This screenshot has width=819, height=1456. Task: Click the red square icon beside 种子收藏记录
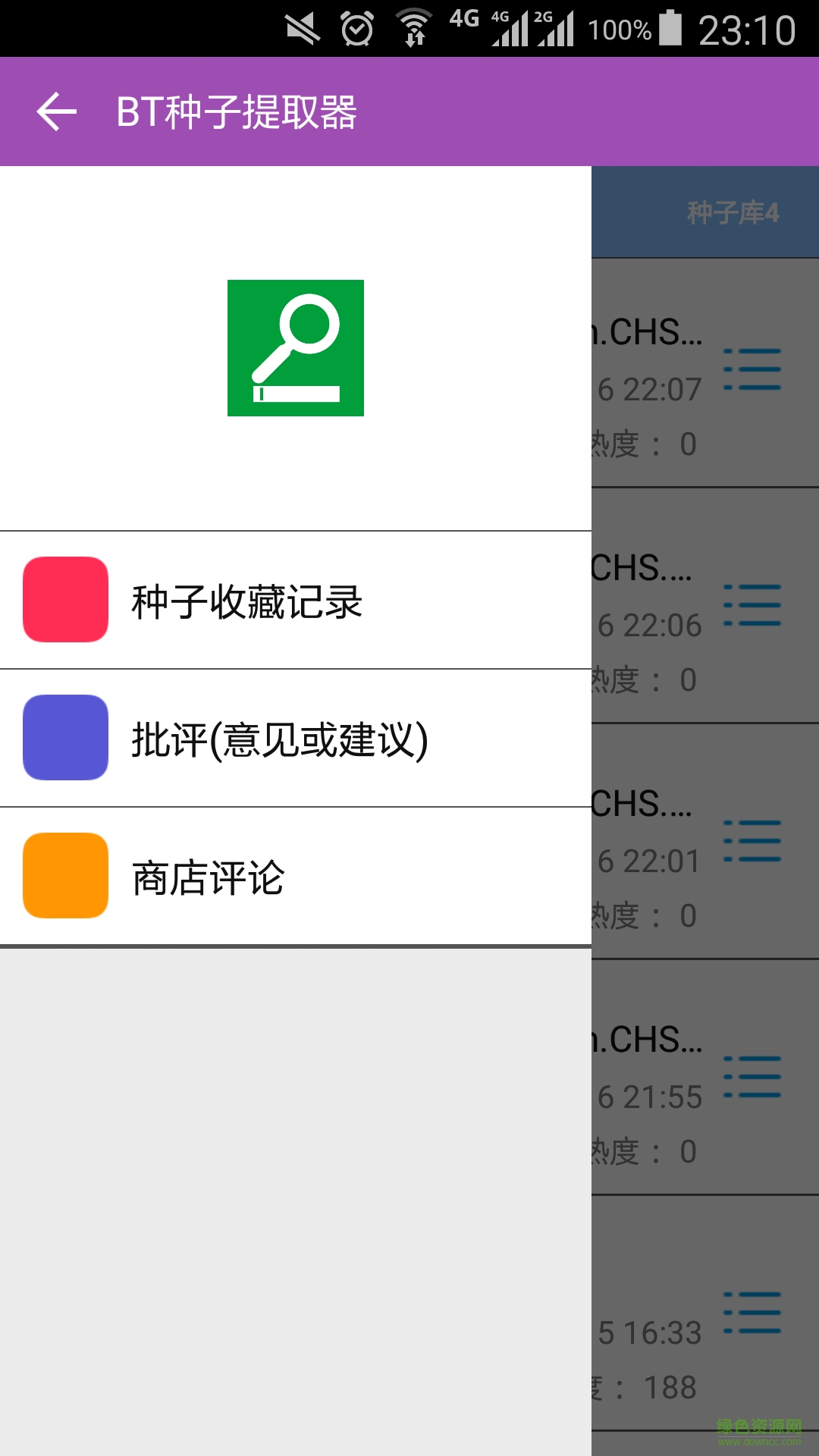(64, 600)
